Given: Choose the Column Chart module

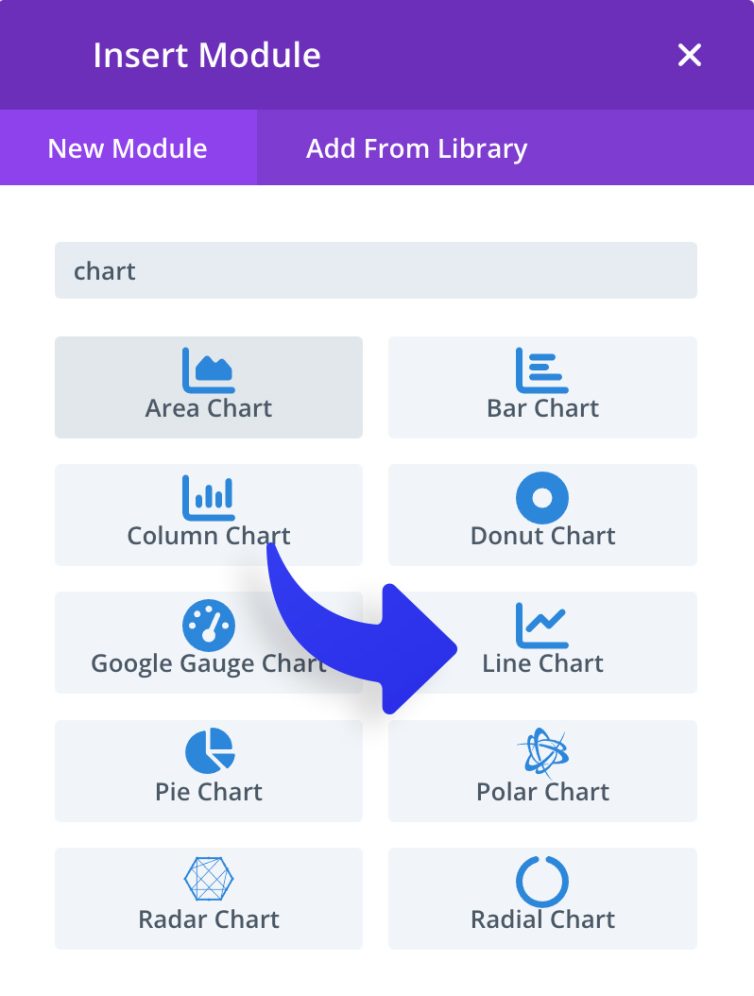Looking at the screenshot, I should pyautogui.click(x=208, y=515).
